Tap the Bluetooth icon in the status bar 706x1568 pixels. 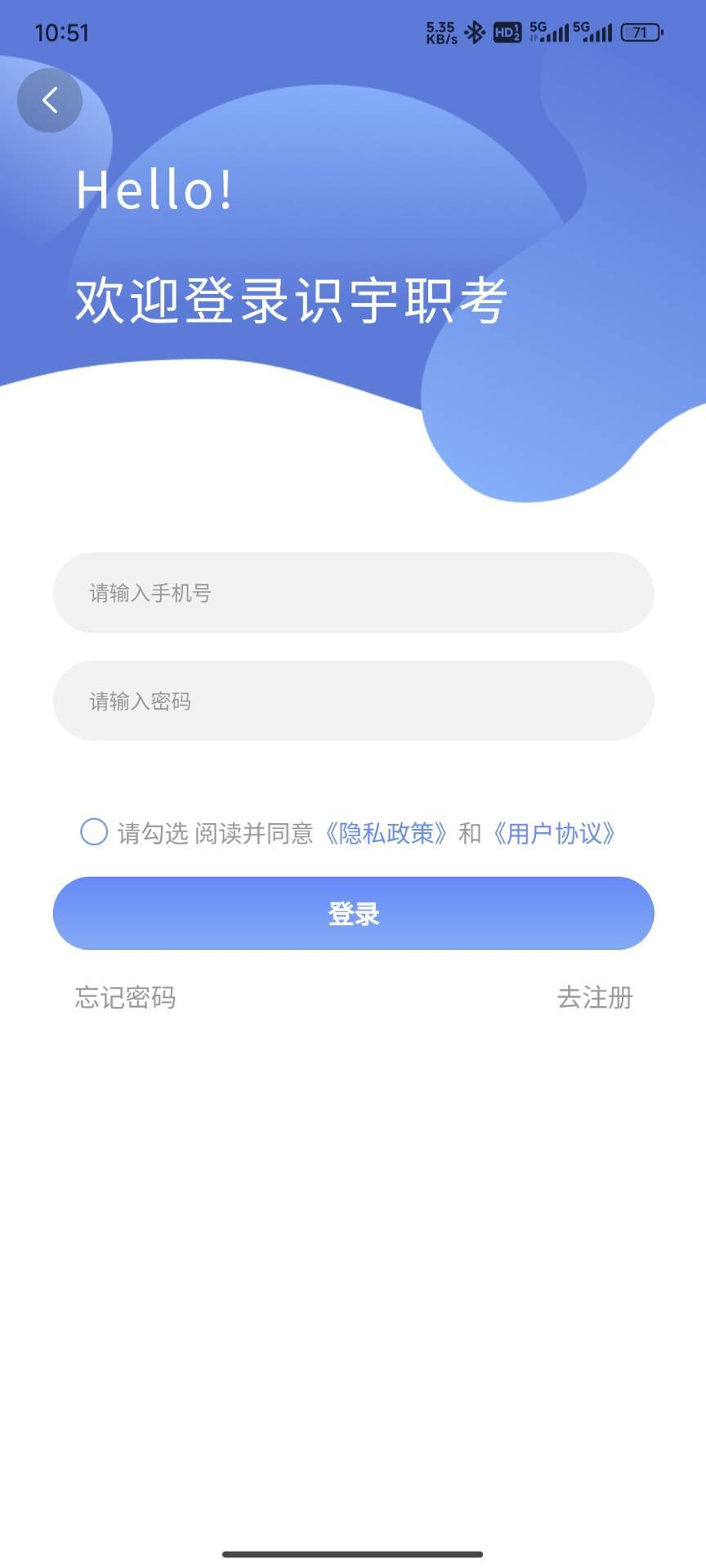pyautogui.click(x=476, y=31)
